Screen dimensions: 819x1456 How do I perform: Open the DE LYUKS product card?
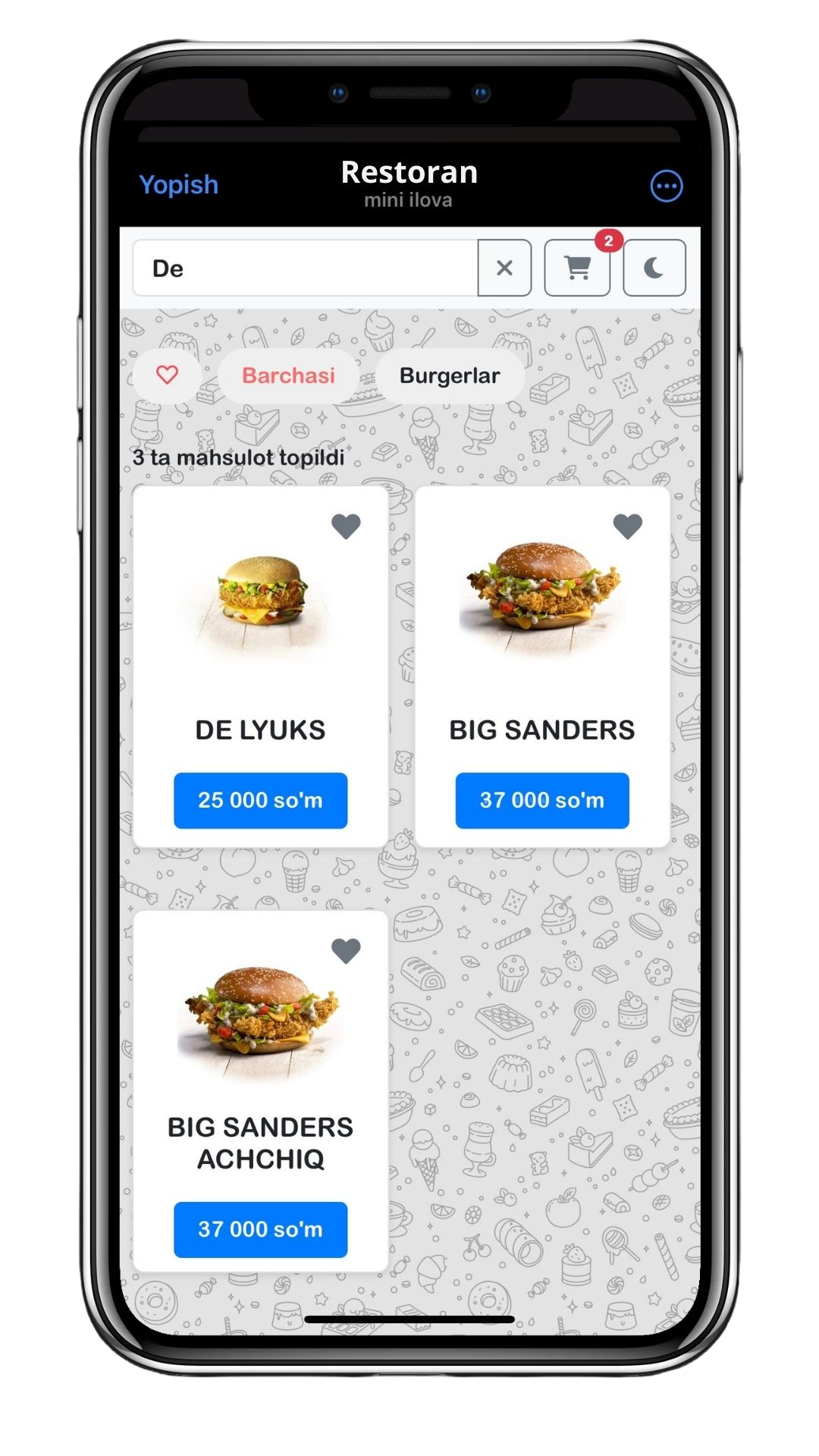pyautogui.click(x=260, y=607)
